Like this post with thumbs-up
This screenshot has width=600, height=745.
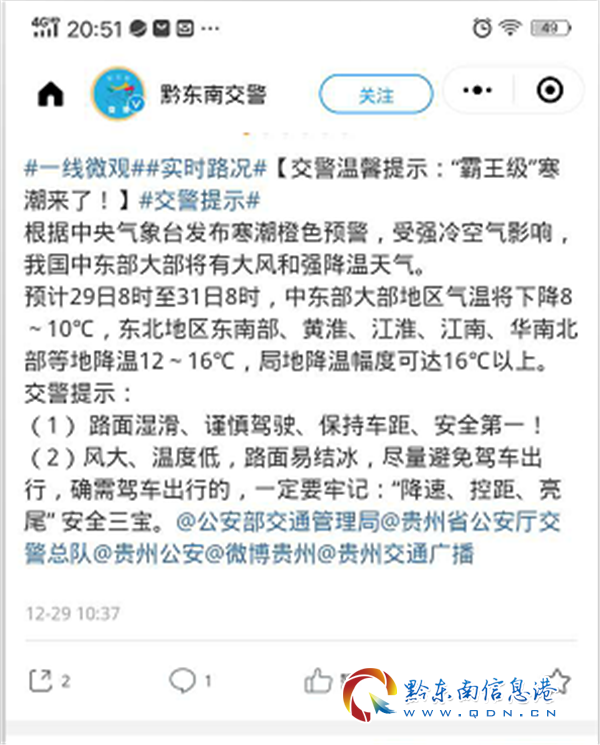(318, 681)
